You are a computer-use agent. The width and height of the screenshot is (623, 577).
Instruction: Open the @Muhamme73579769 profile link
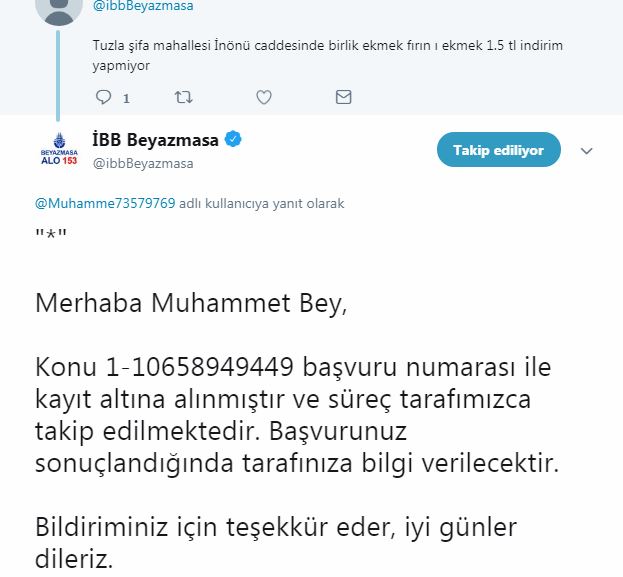point(105,203)
